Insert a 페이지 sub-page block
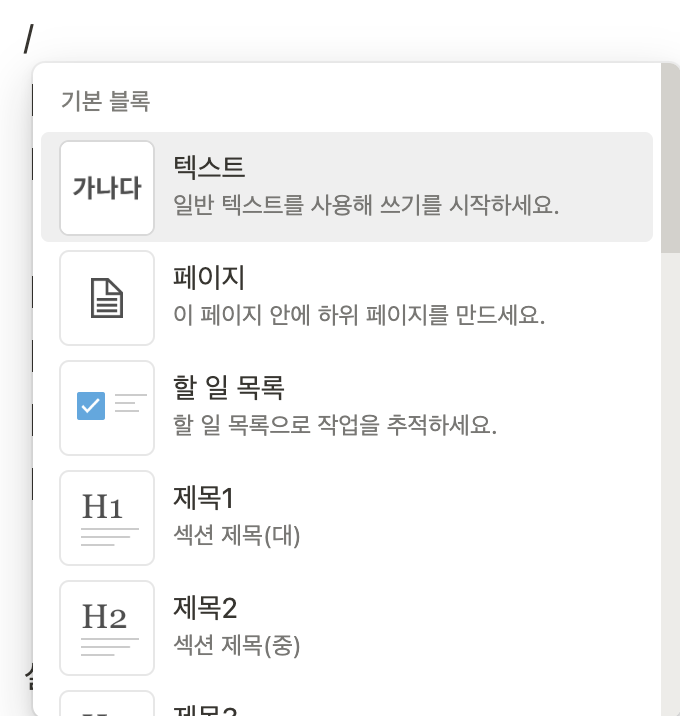680x716 pixels. 346,297
